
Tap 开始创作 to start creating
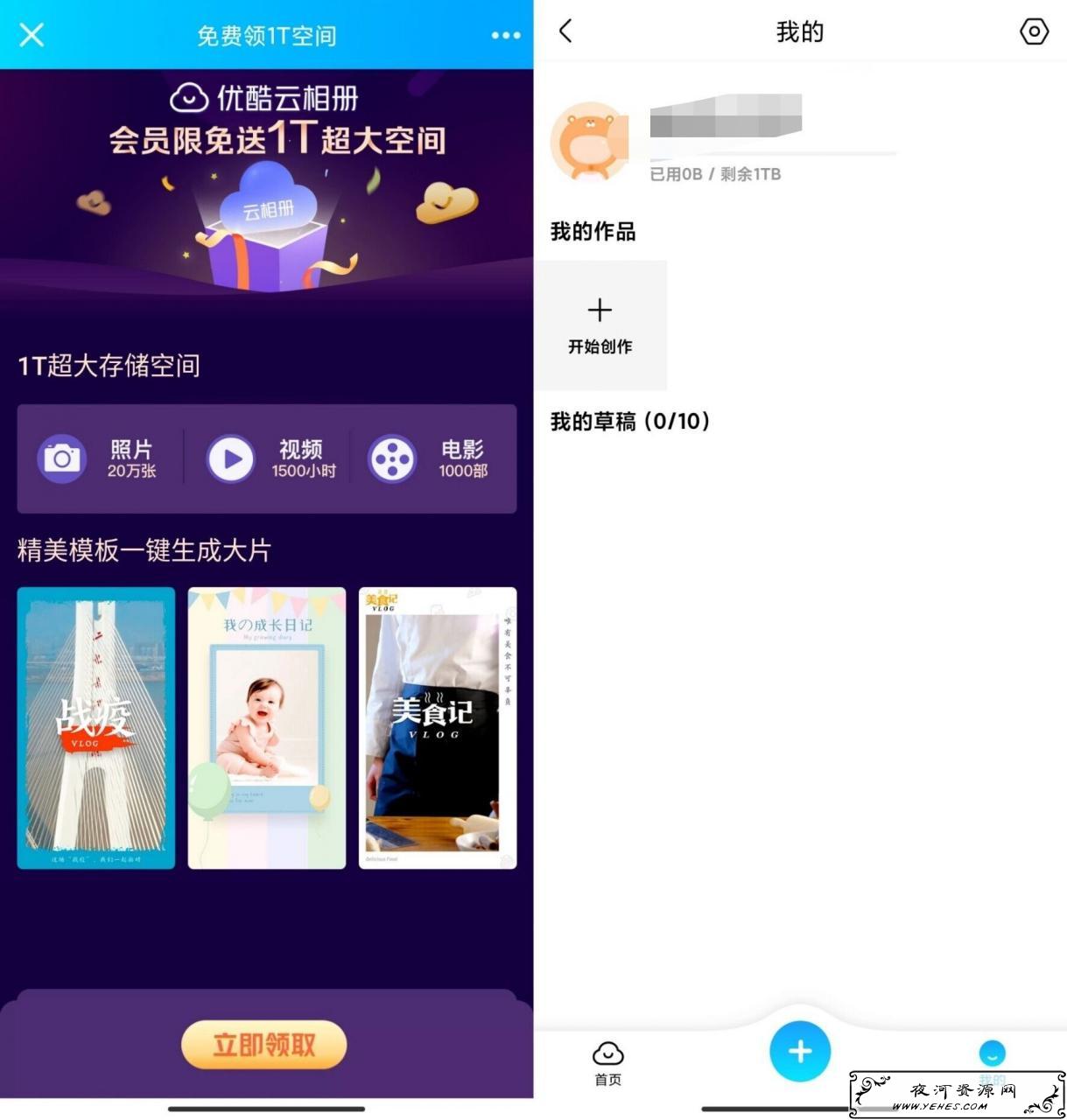pyautogui.click(x=600, y=325)
